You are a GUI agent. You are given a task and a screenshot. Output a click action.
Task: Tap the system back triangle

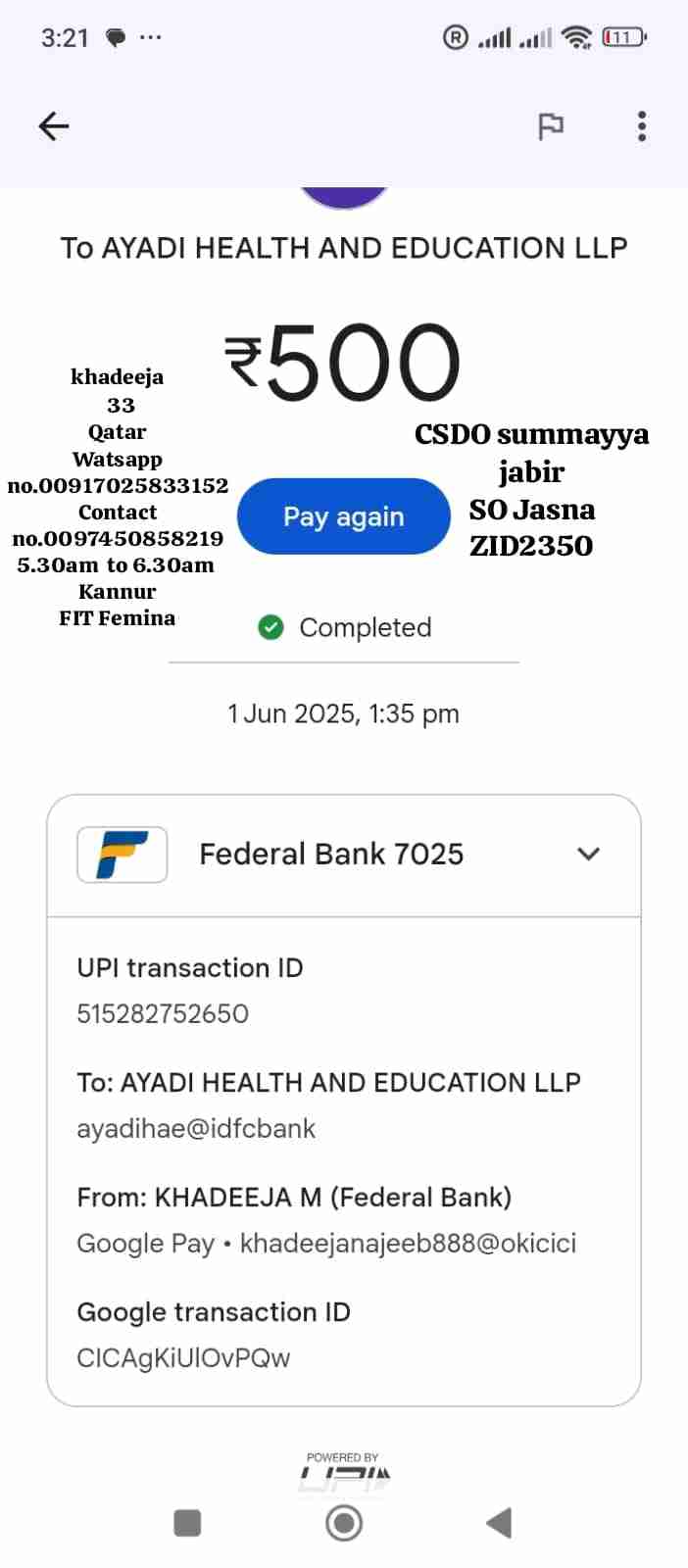coord(499,1523)
